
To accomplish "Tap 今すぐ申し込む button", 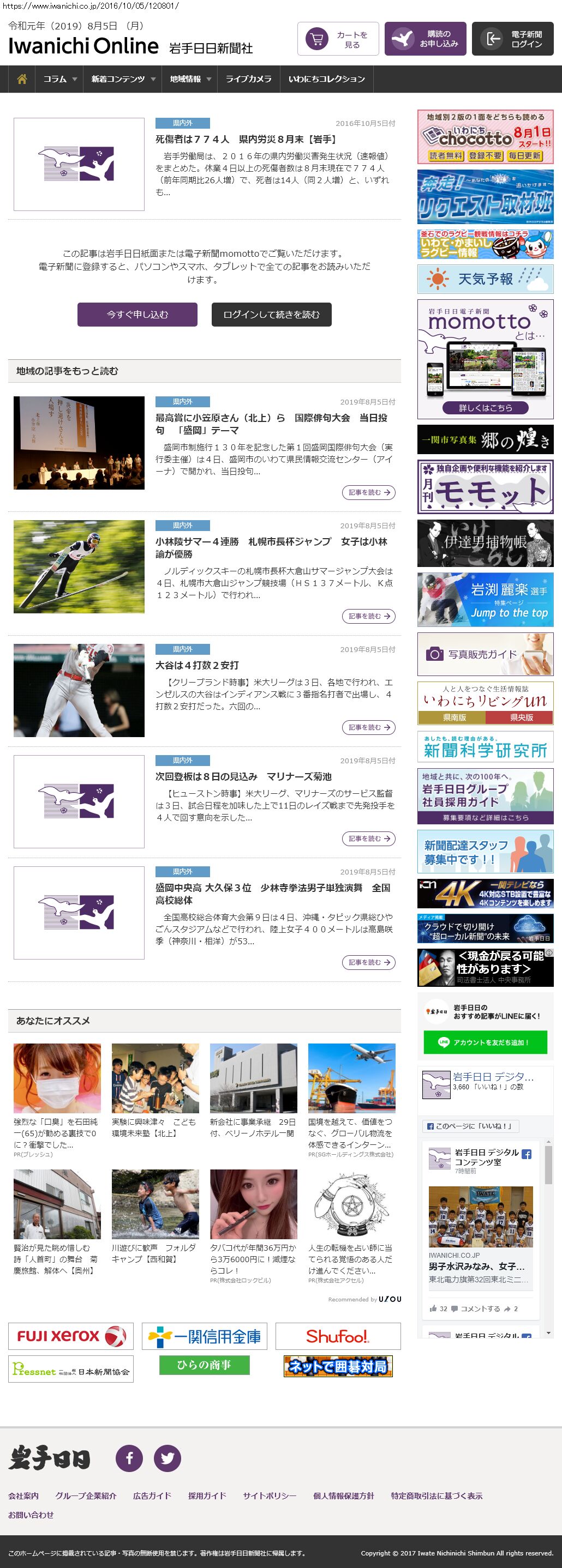I will click(x=137, y=315).
